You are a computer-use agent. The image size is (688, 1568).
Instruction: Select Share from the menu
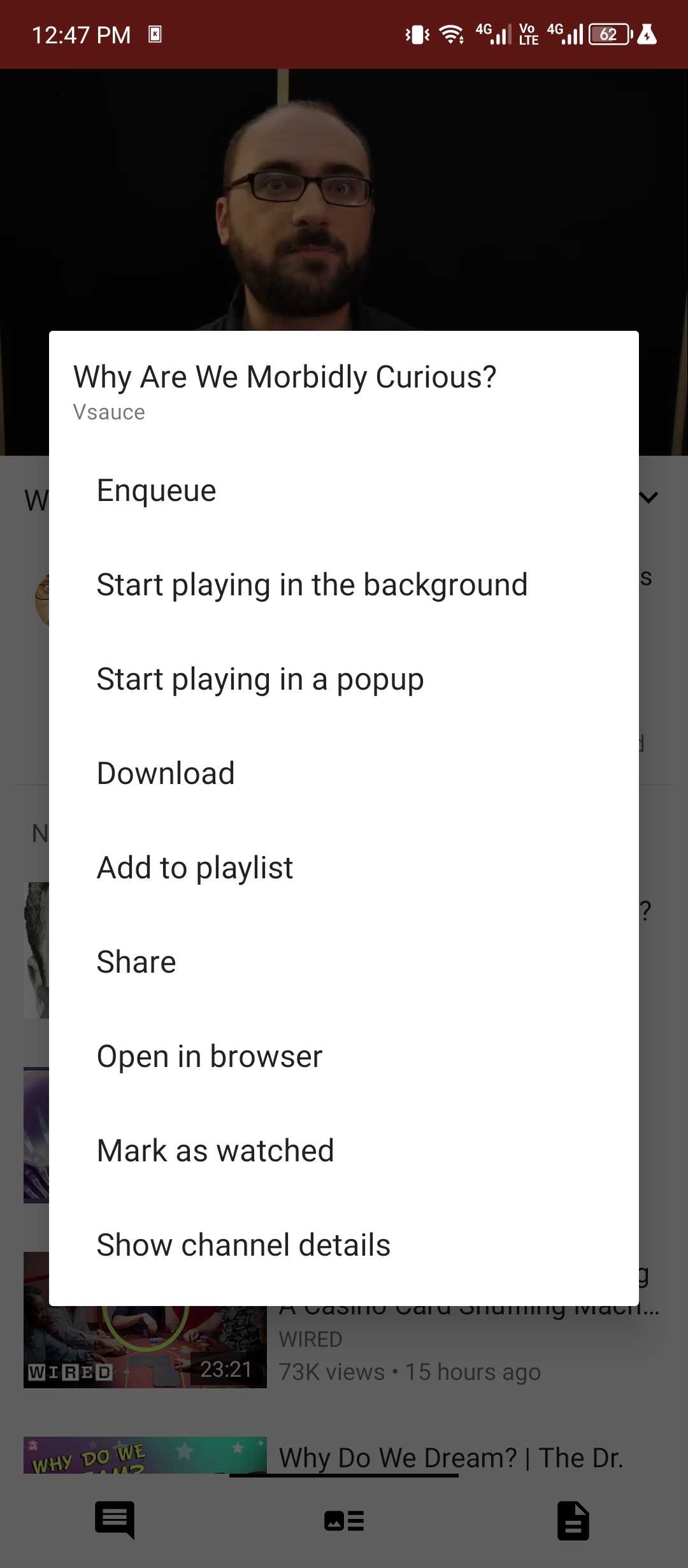click(136, 961)
